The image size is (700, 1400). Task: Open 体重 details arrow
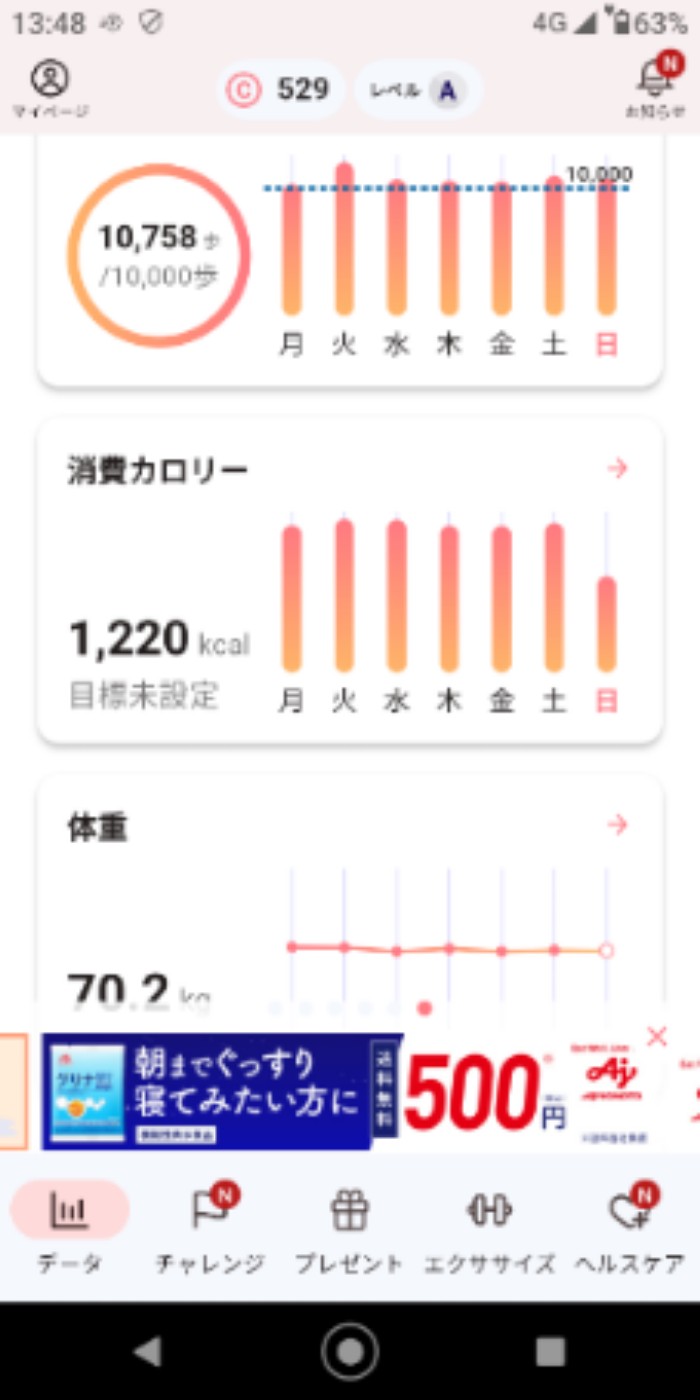618,825
